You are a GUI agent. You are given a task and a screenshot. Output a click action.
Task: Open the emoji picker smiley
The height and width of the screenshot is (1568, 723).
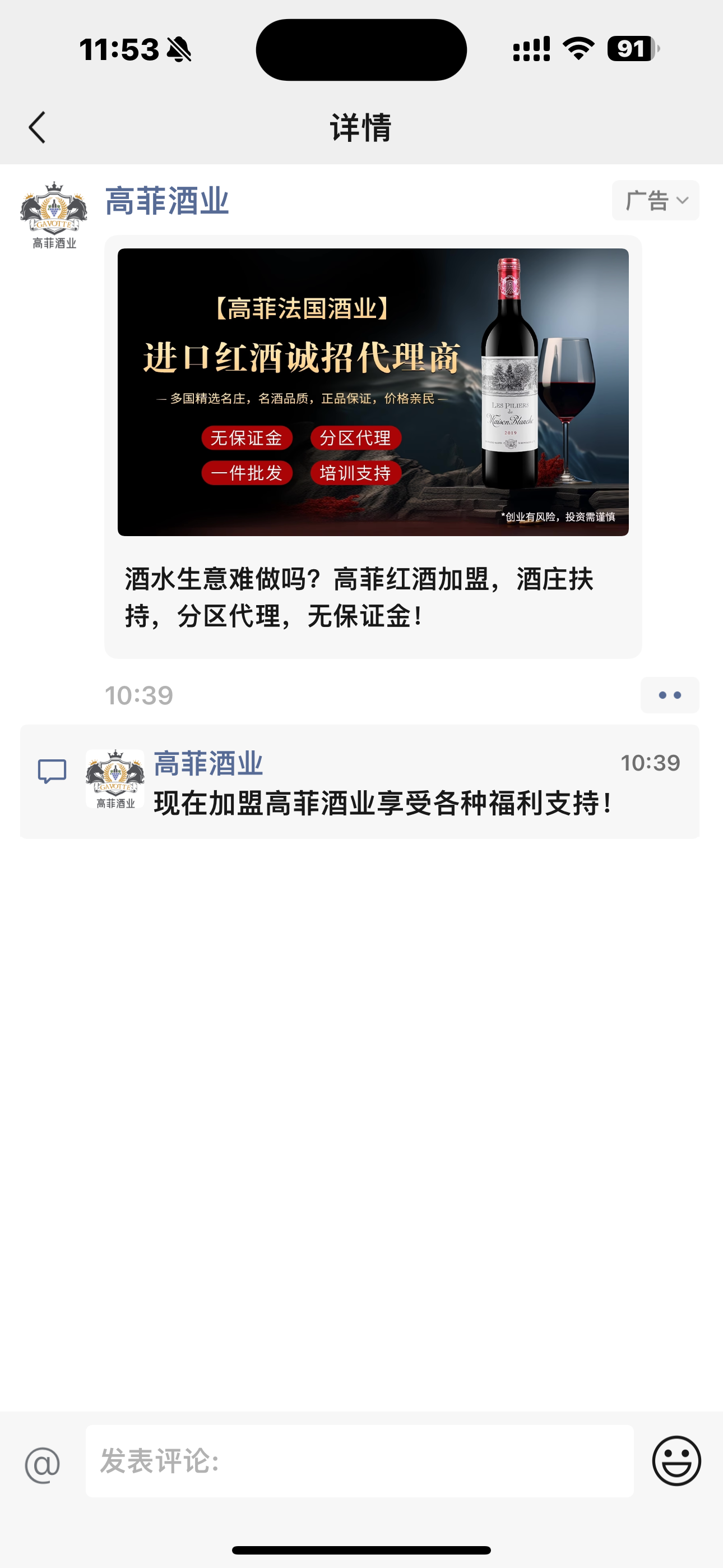(676, 1461)
